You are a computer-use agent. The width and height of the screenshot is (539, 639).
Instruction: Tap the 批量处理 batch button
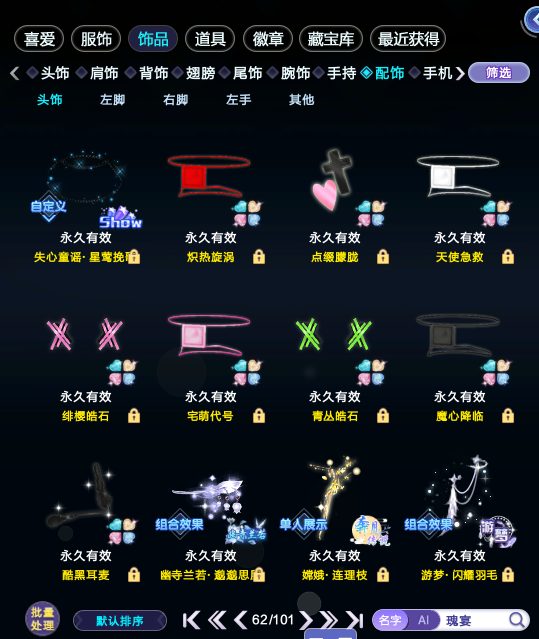point(42,619)
